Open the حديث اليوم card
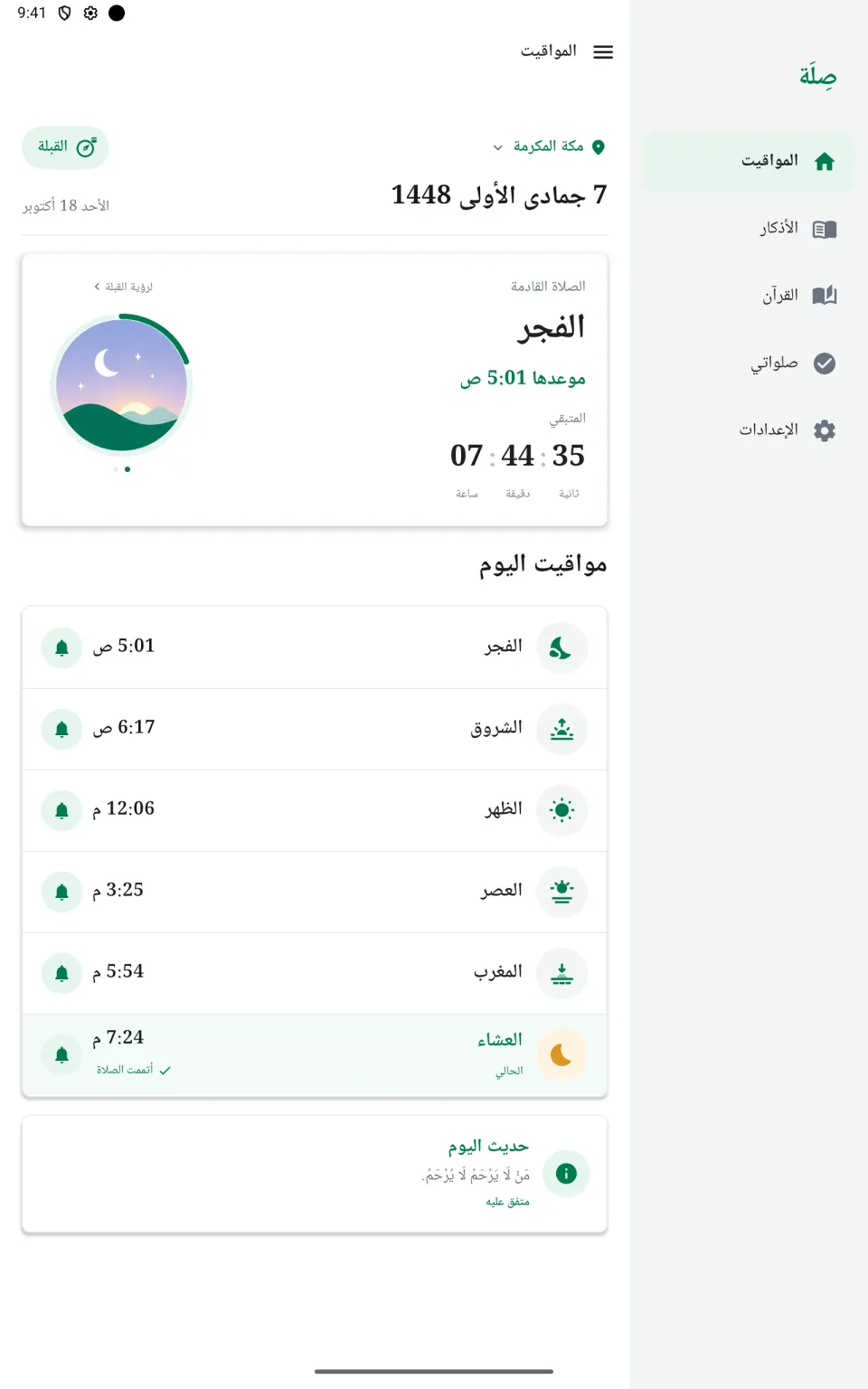 click(x=315, y=1174)
